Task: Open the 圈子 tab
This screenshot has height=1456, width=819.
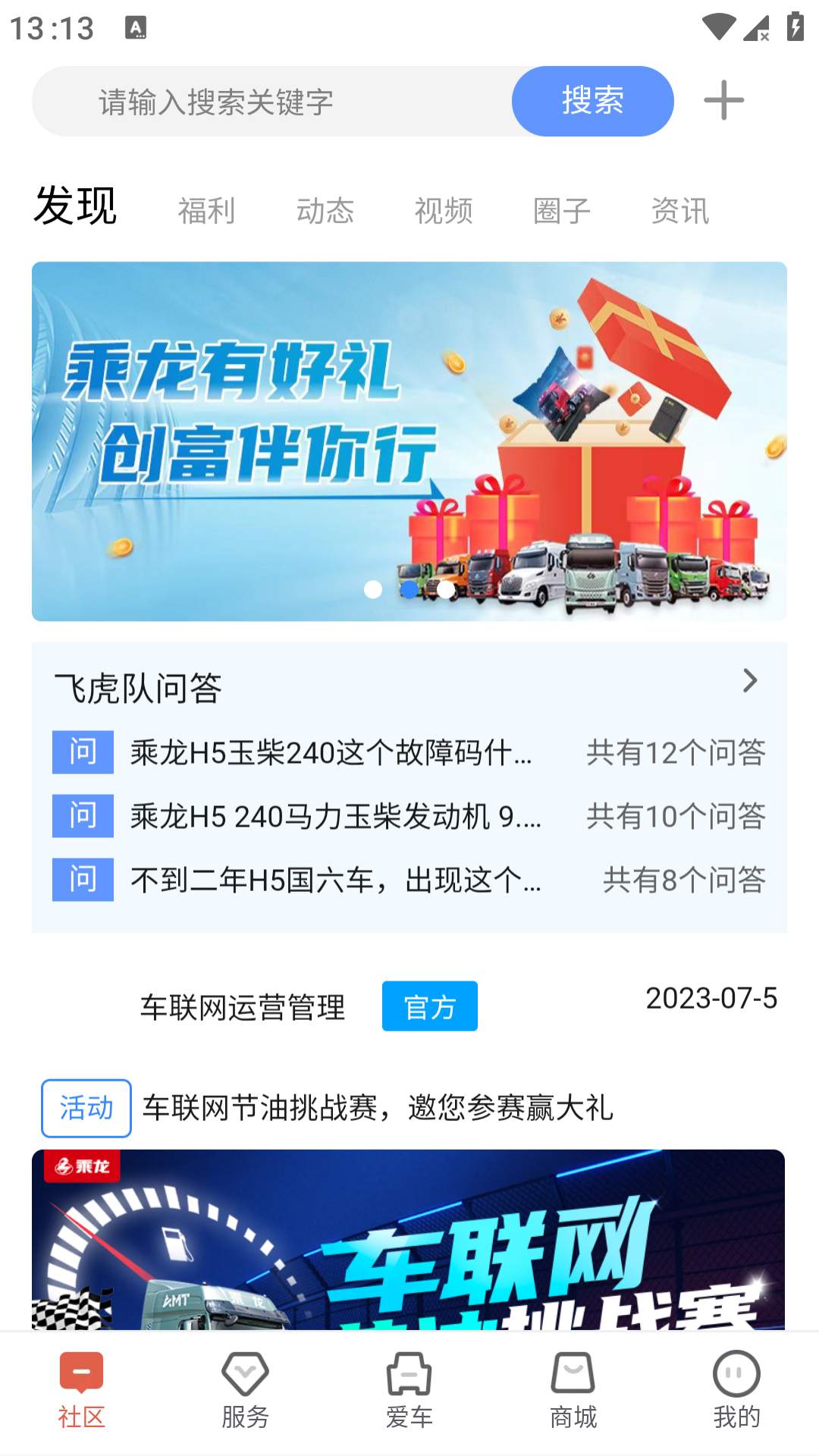Action: [x=562, y=210]
